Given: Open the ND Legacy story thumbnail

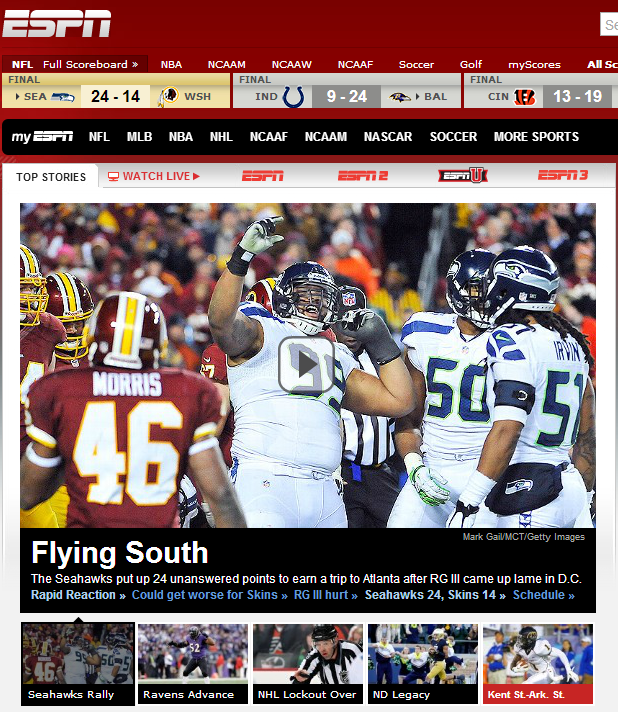Looking at the screenshot, I should (x=422, y=664).
